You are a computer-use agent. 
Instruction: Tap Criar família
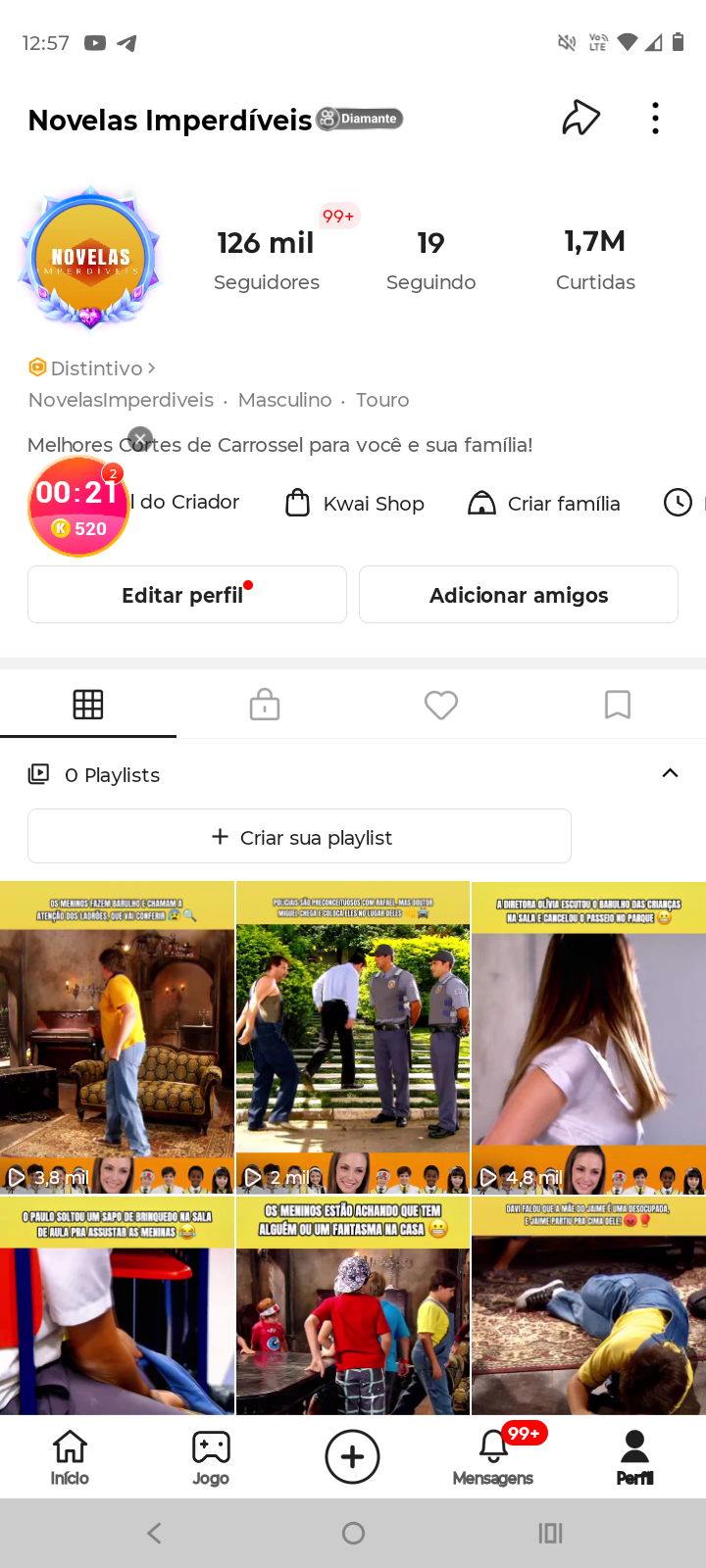[x=544, y=504]
